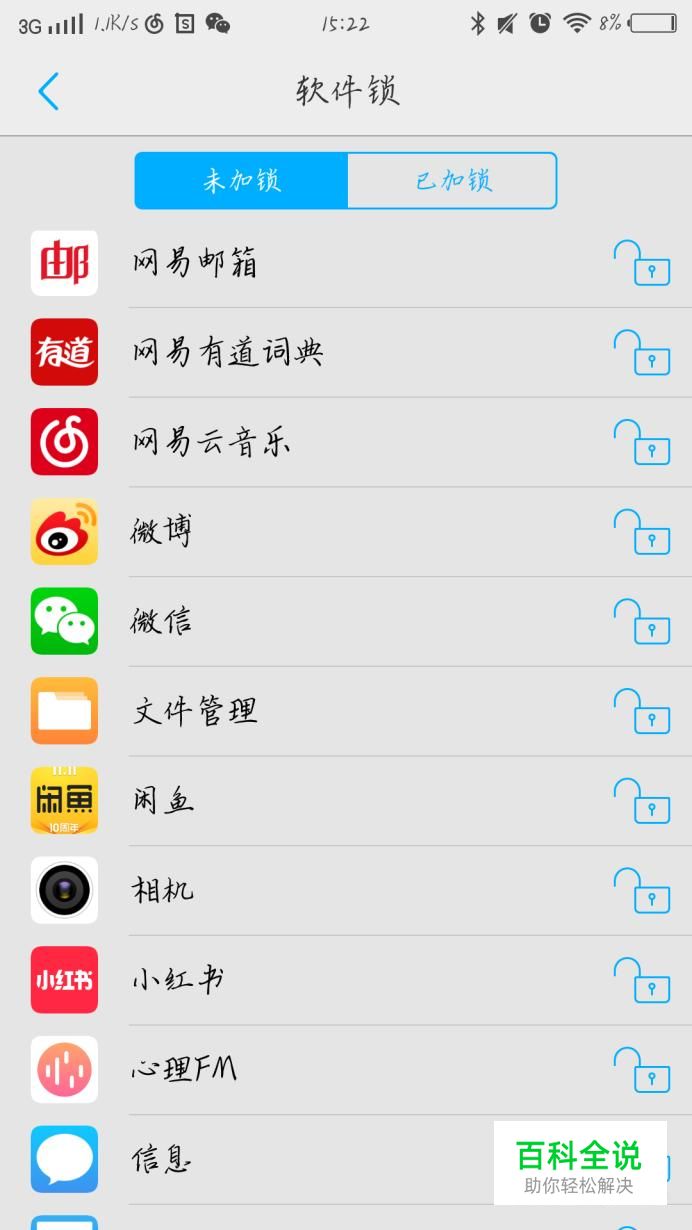Image resolution: width=692 pixels, height=1230 pixels.
Task: Lock the 网易邮箱 app
Action: pos(641,263)
